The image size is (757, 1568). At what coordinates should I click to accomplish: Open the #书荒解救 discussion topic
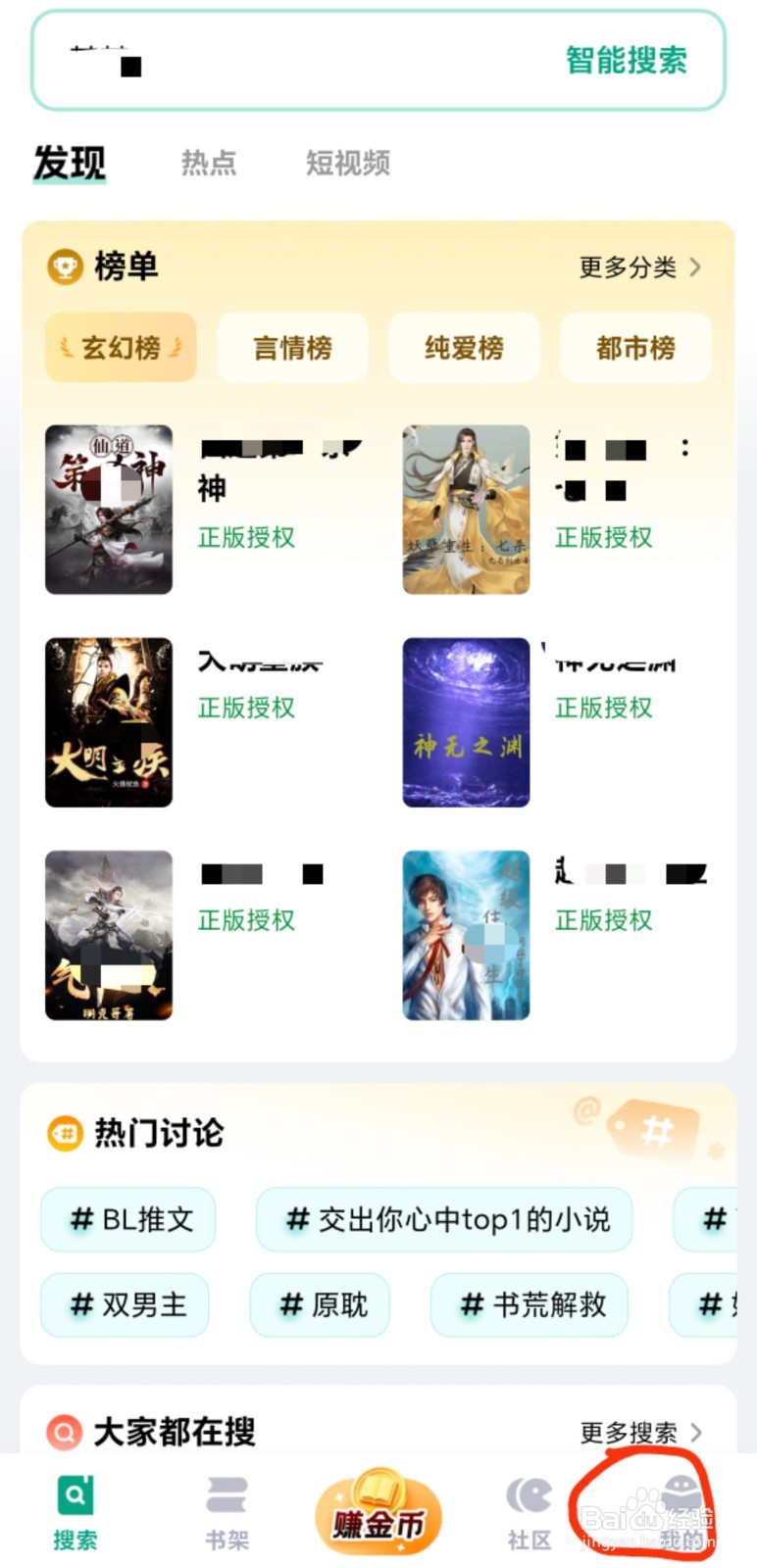click(x=529, y=1304)
